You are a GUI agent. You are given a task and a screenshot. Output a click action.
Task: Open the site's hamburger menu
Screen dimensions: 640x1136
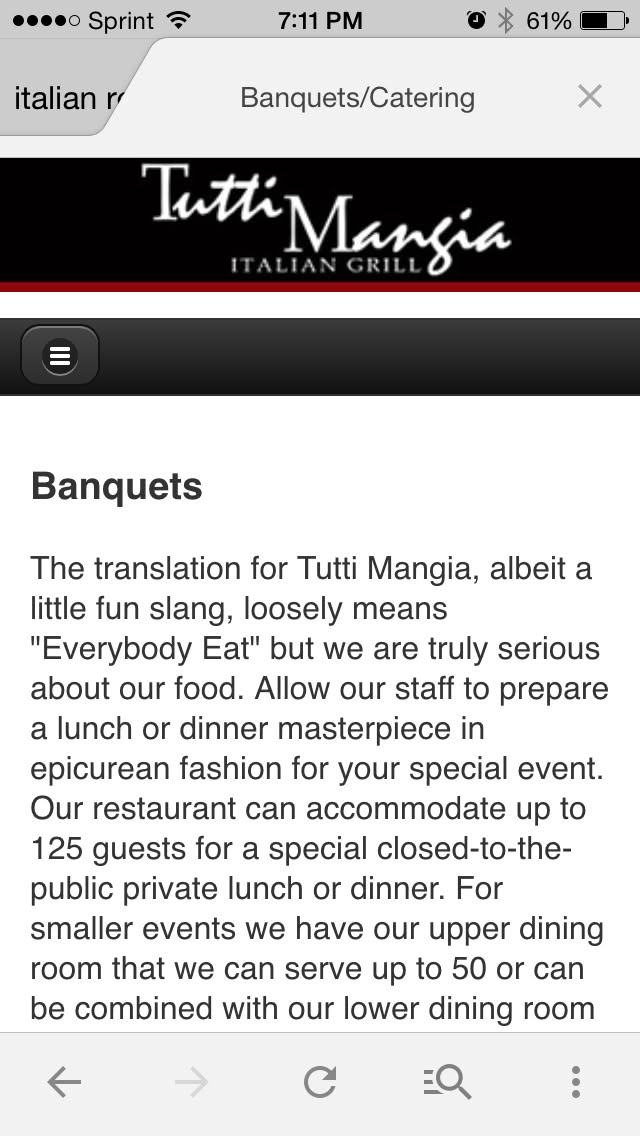click(x=60, y=356)
